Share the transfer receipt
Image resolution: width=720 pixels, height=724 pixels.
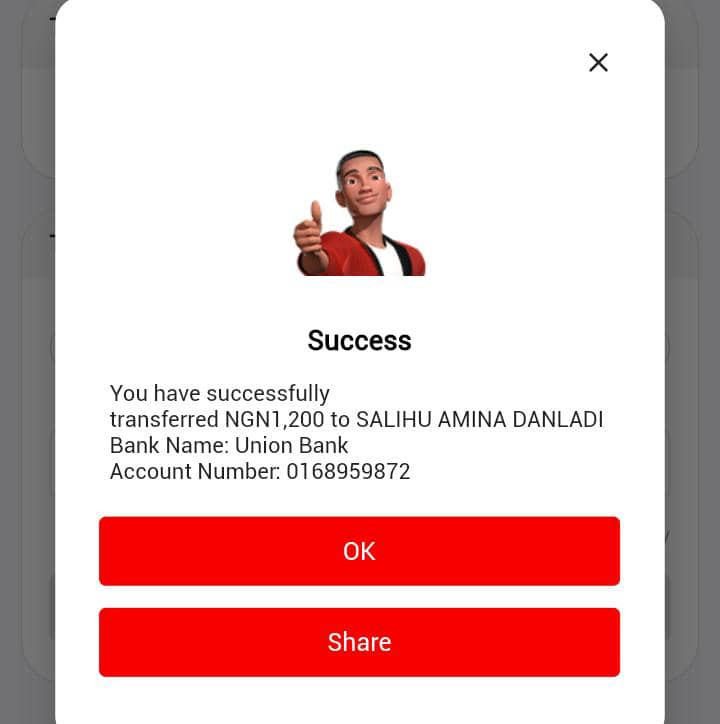359,642
